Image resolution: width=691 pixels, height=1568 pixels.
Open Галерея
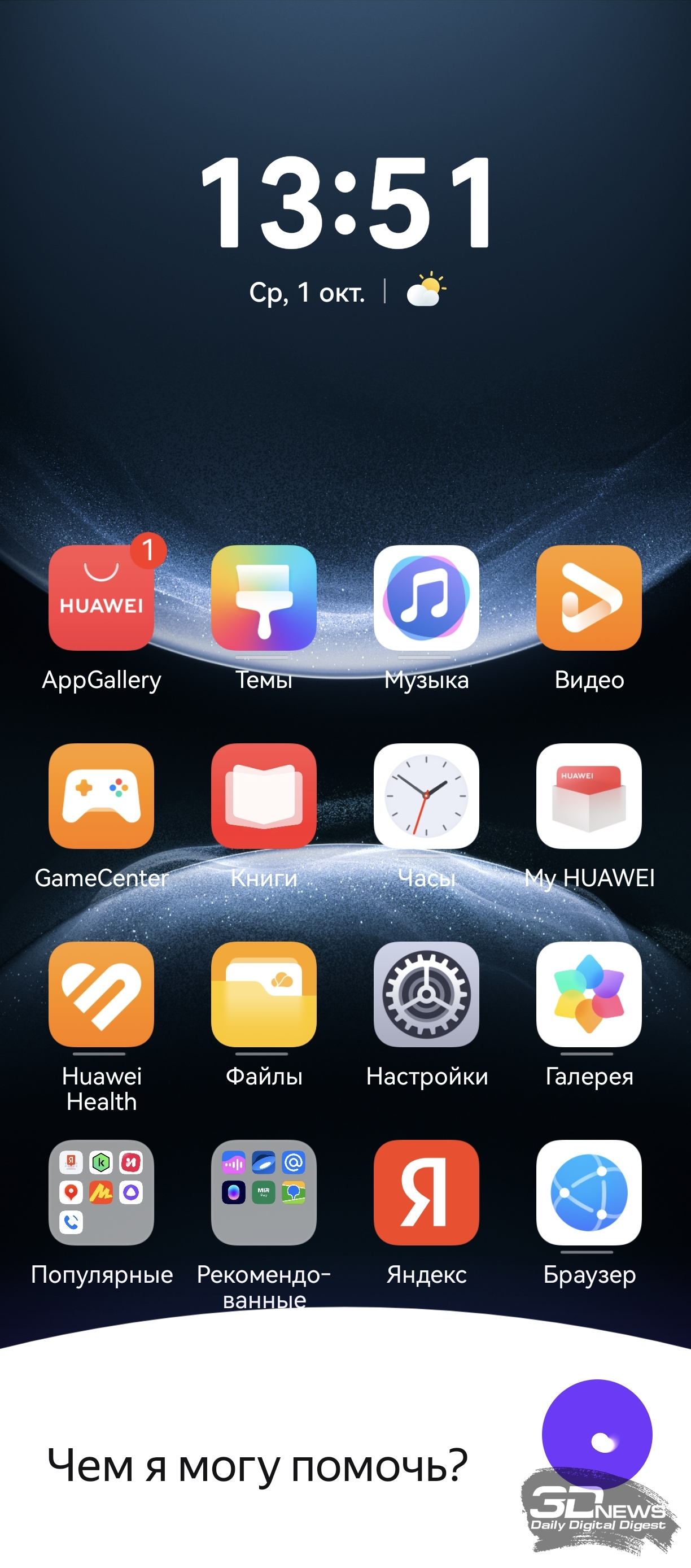coord(588,994)
